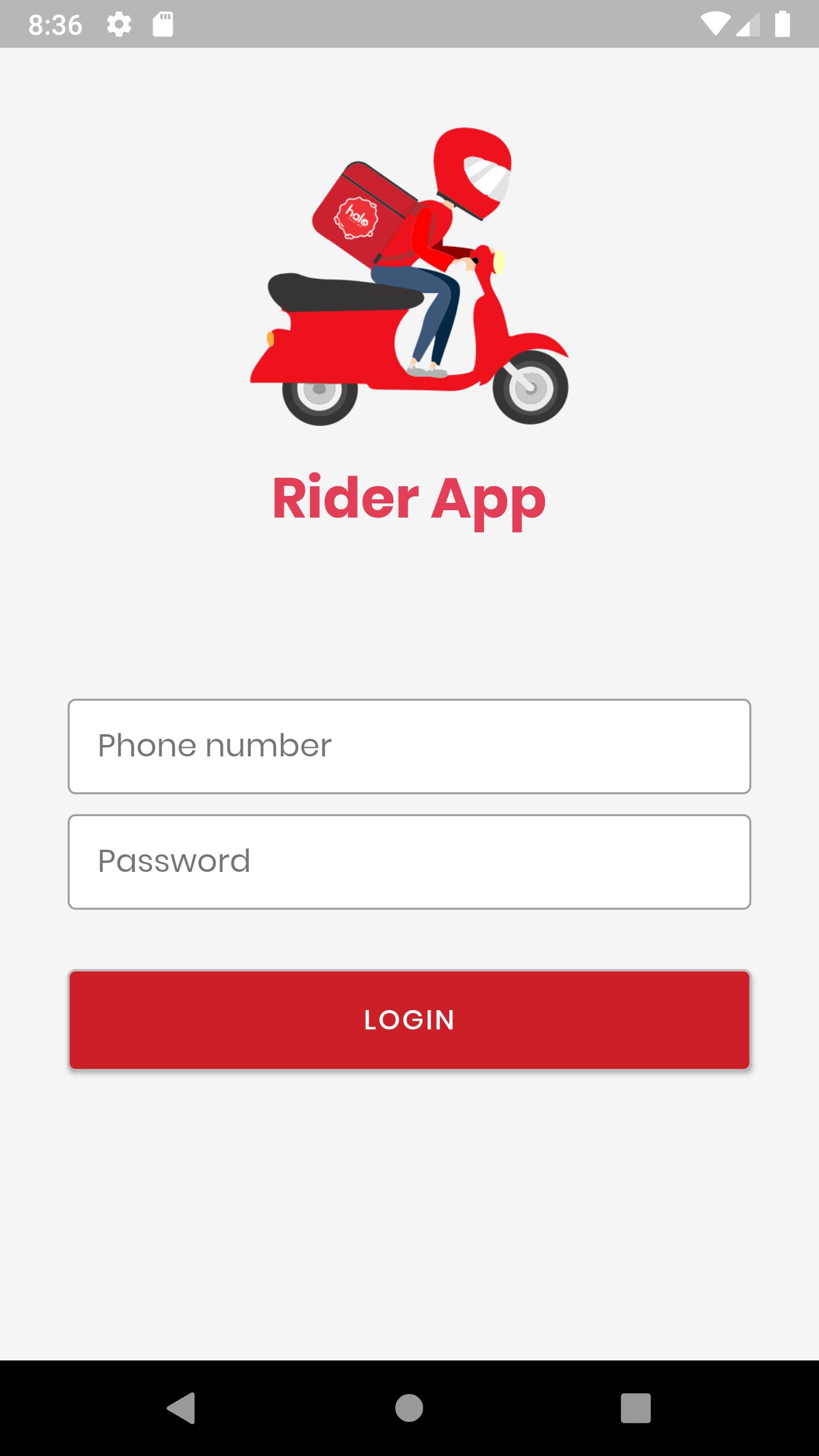Viewport: 819px width, 1456px height.
Task: Go back using the system back button
Action: click(x=181, y=1408)
